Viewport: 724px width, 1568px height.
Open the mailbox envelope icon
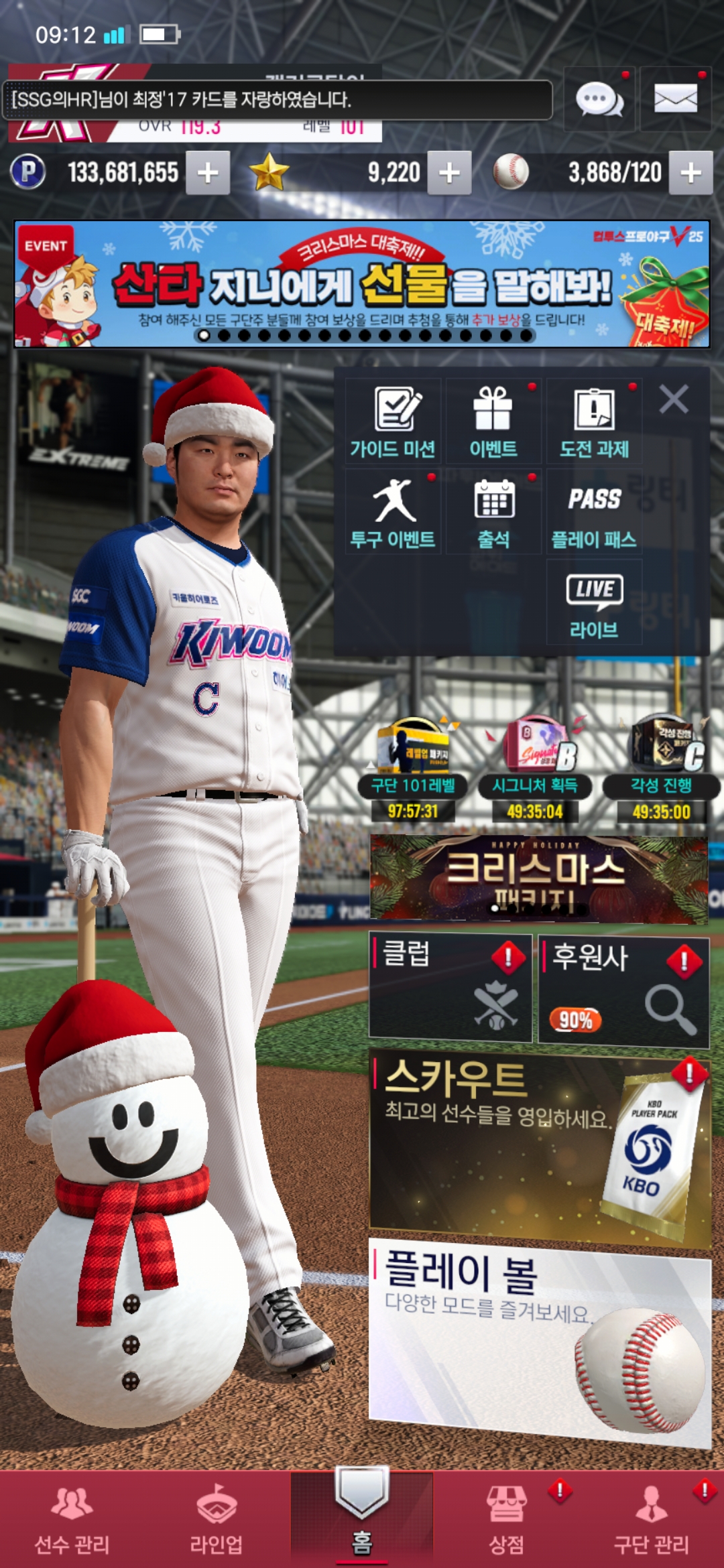pyautogui.click(x=675, y=99)
